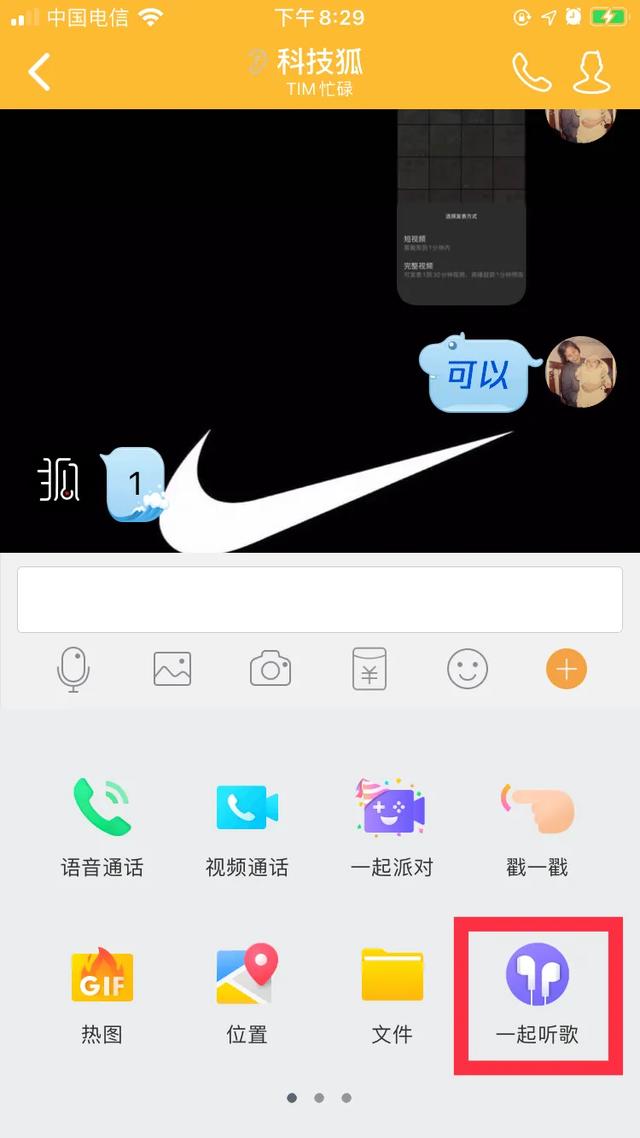Open the photo gallery picker
The image size is (640, 1138).
click(x=172, y=668)
